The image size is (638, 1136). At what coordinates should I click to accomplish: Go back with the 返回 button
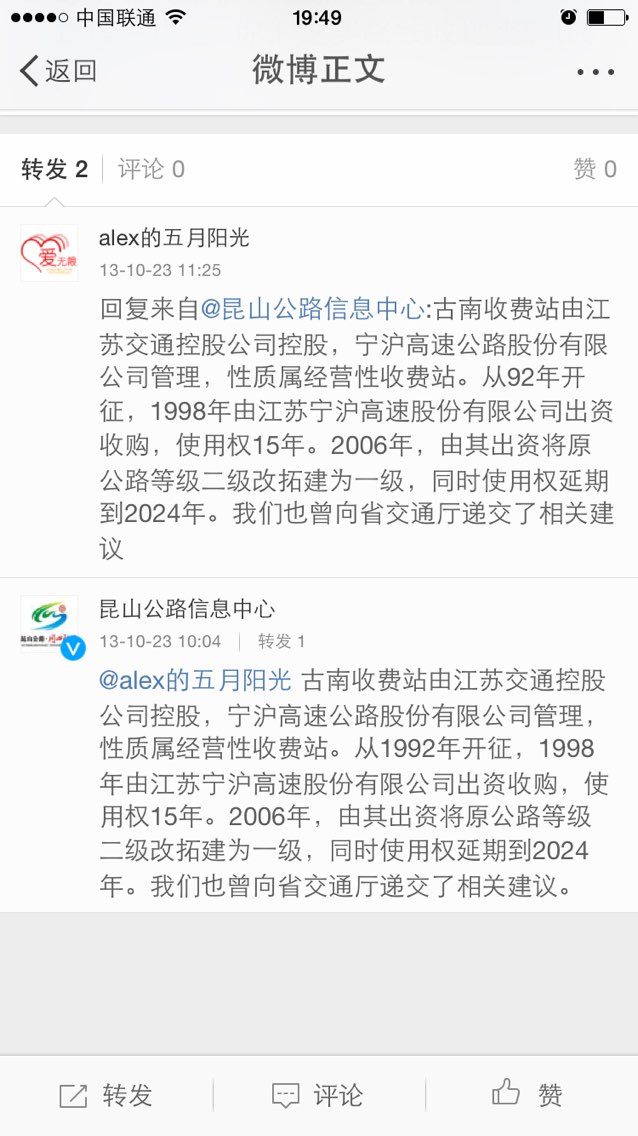click(58, 71)
